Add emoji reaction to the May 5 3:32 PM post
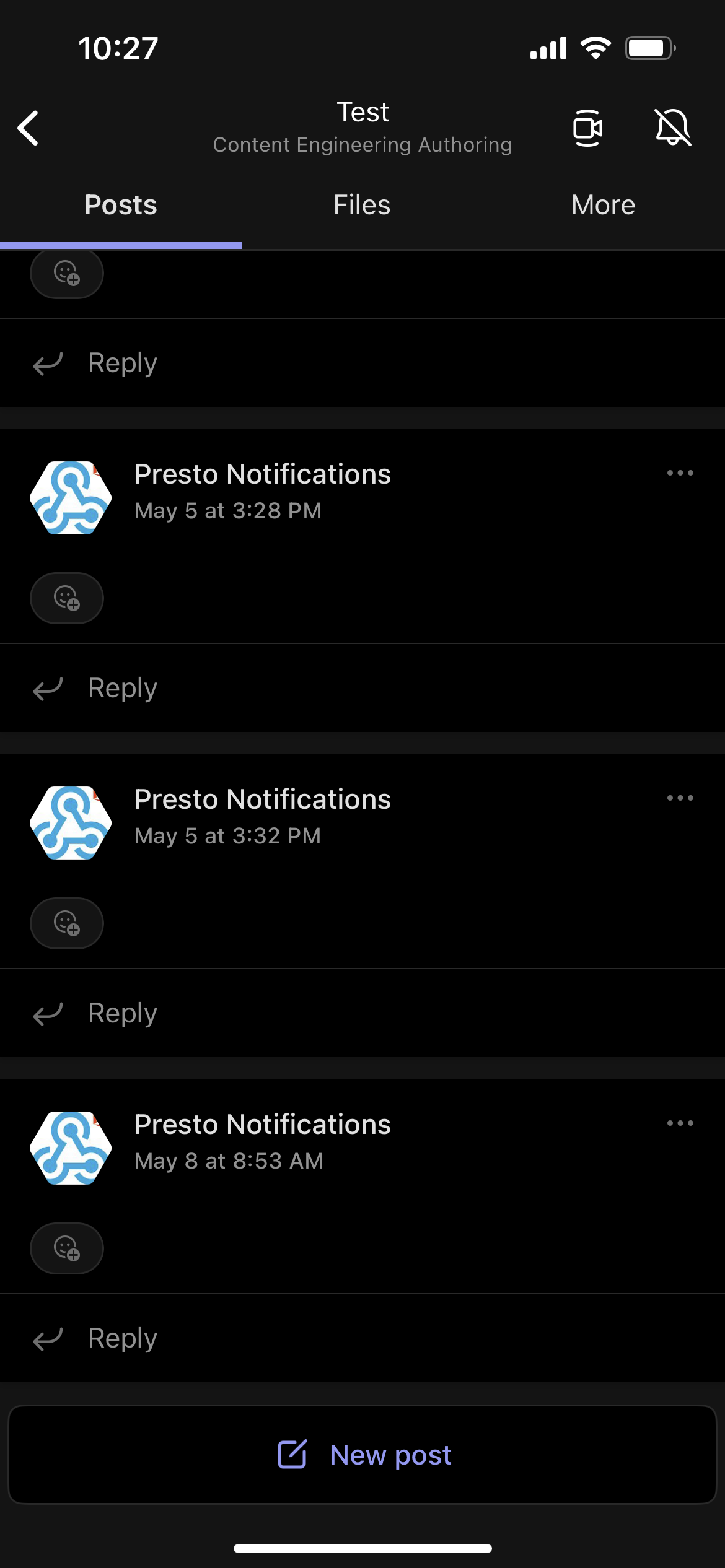725x1568 pixels. (66, 923)
